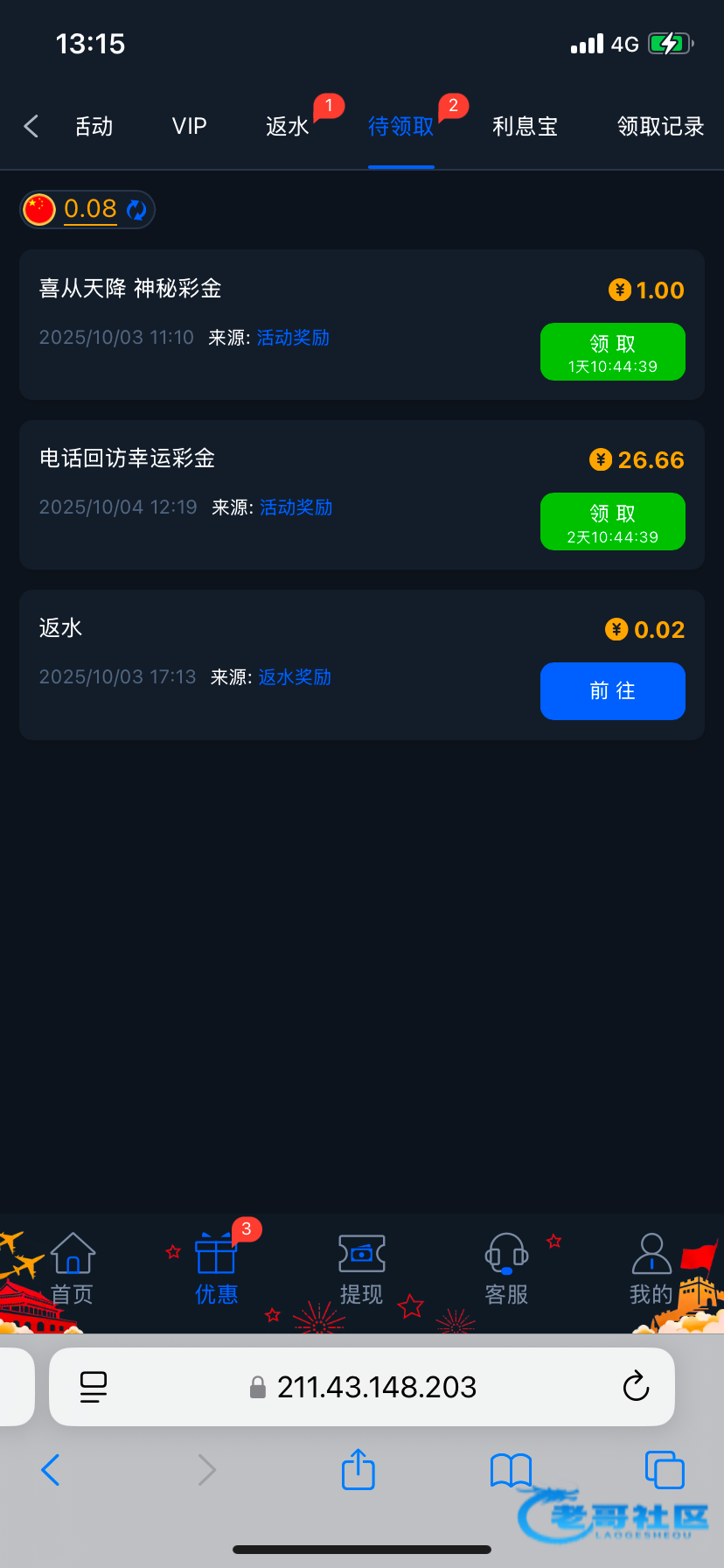This screenshot has width=724, height=1568.
Task: Open the VIP tab
Action: coord(189,127)
